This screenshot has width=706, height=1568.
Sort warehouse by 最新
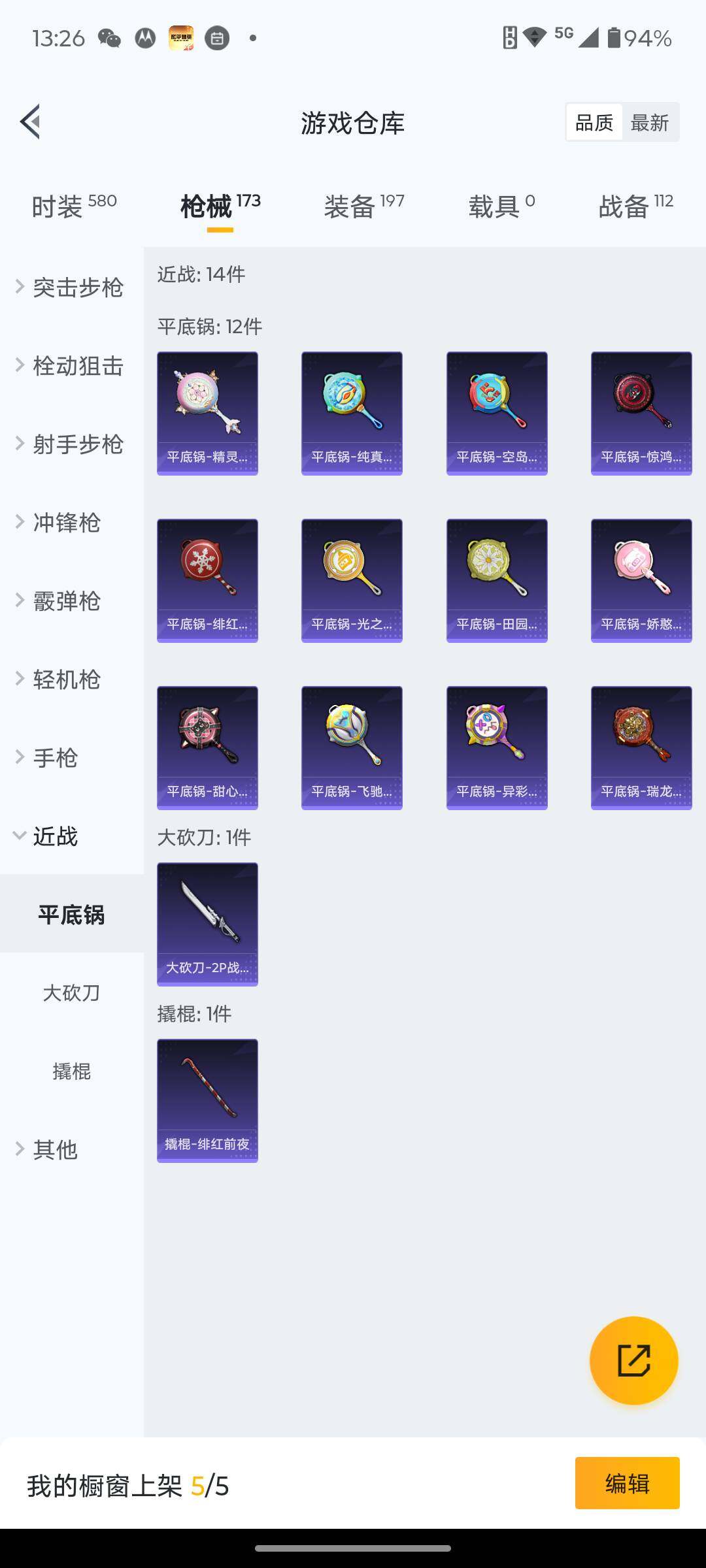649,122
